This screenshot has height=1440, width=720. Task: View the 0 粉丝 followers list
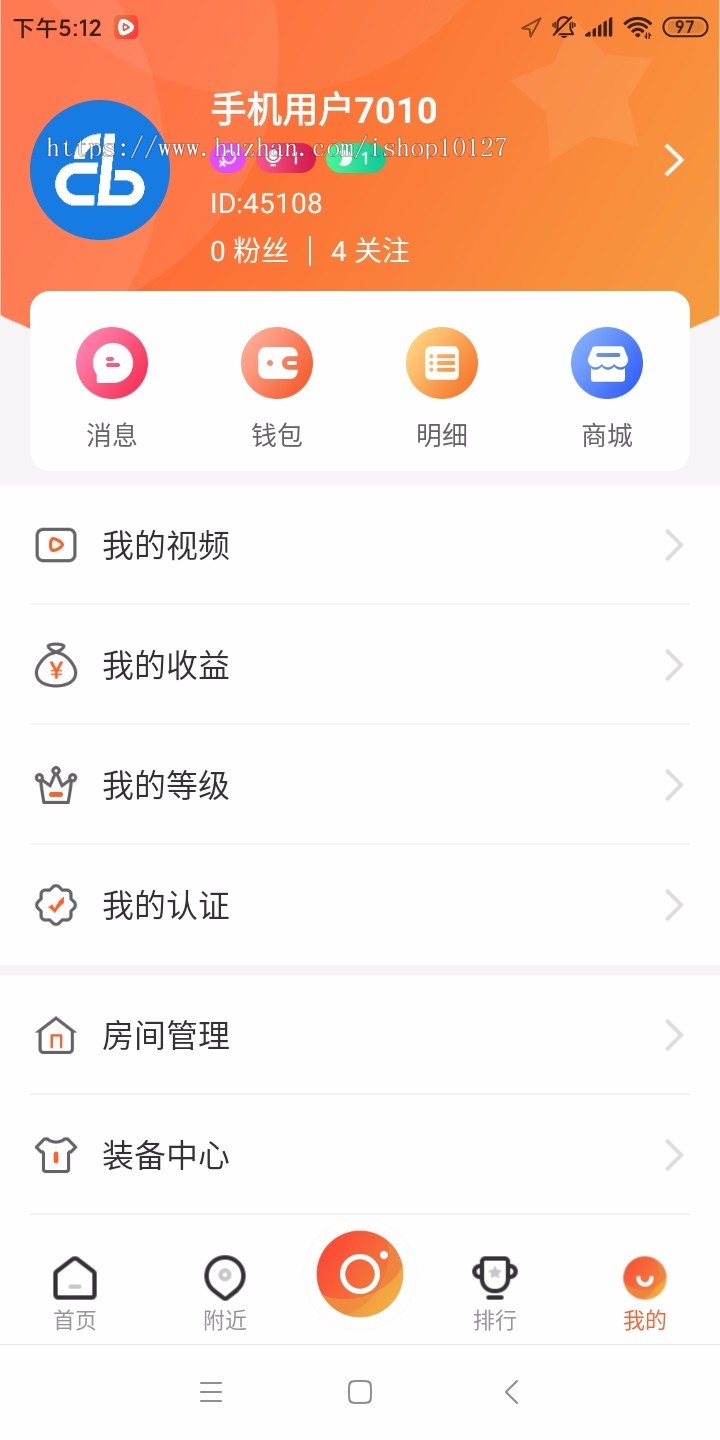[249, 251]
